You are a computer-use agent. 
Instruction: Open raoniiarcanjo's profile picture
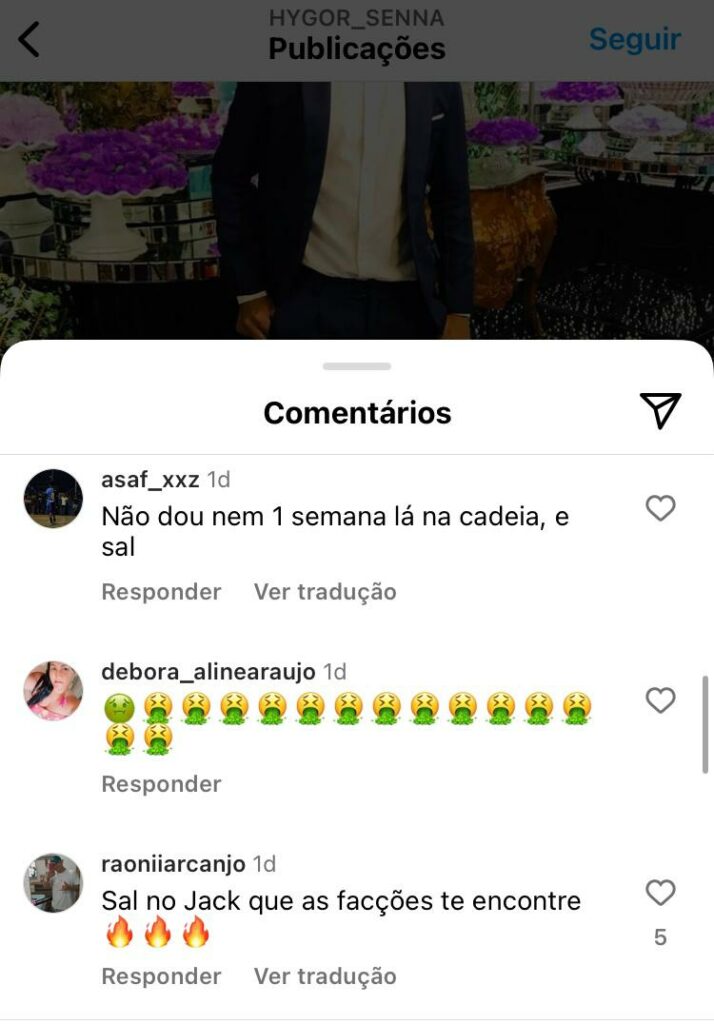(53, 882)
